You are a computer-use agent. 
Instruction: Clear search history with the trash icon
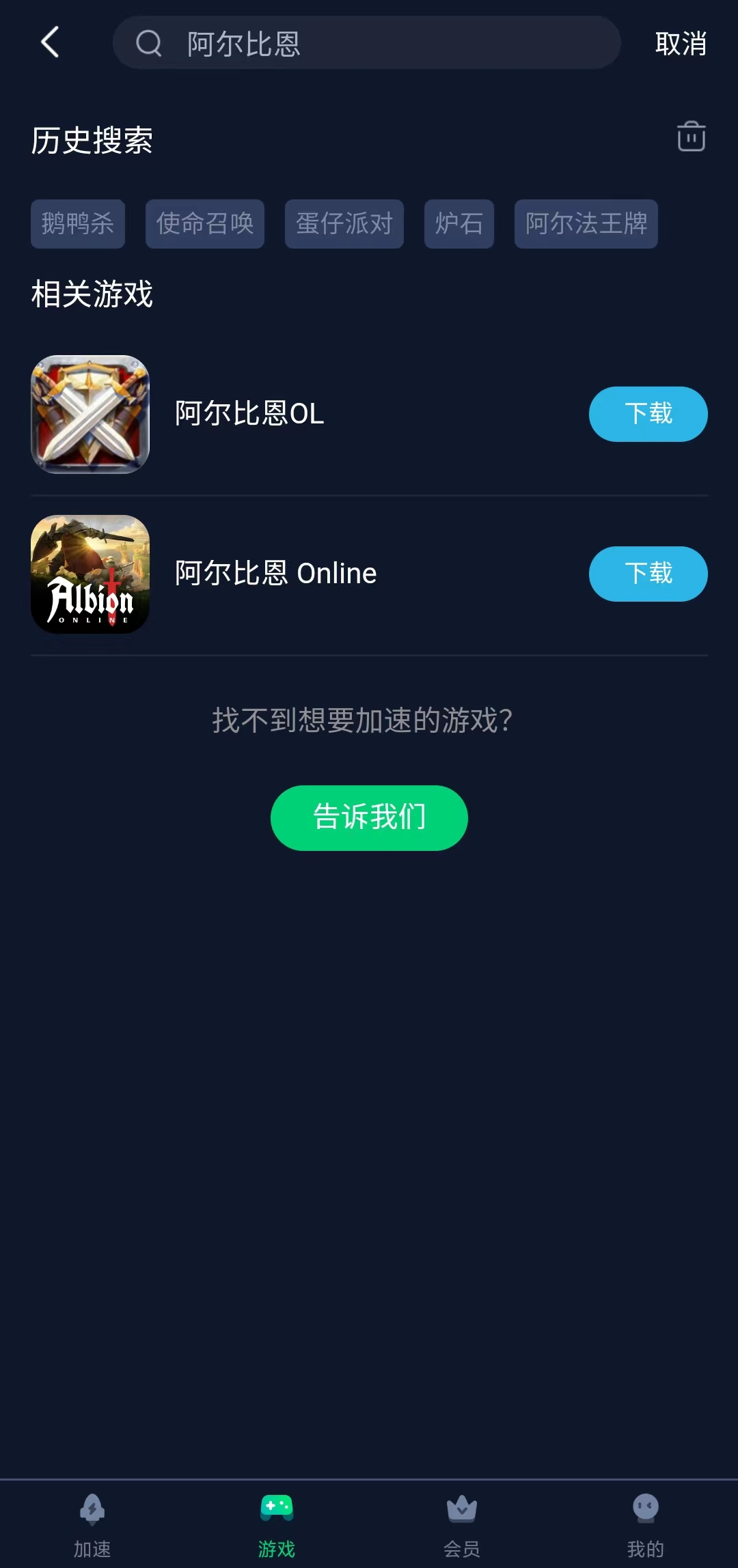tap(691, 137)
